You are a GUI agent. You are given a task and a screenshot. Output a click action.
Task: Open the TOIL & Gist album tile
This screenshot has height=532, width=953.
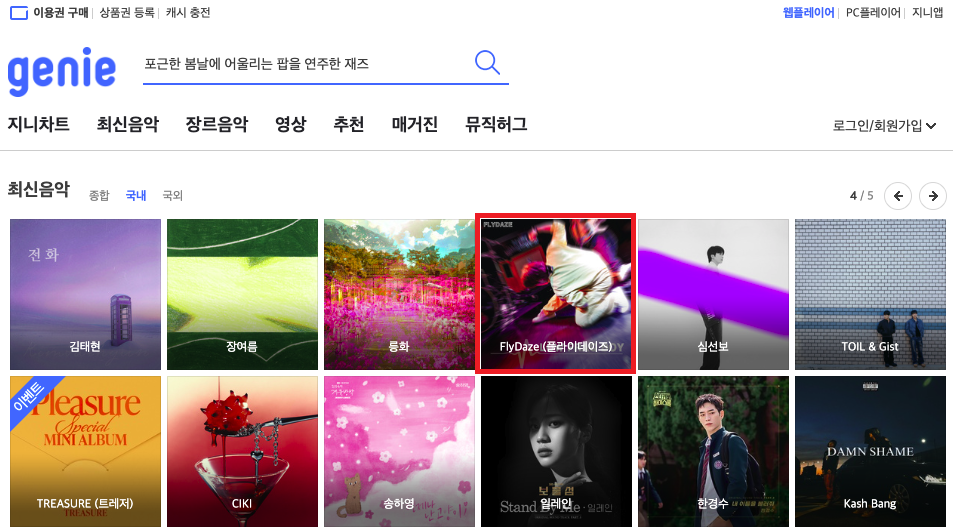click(870, 294)
